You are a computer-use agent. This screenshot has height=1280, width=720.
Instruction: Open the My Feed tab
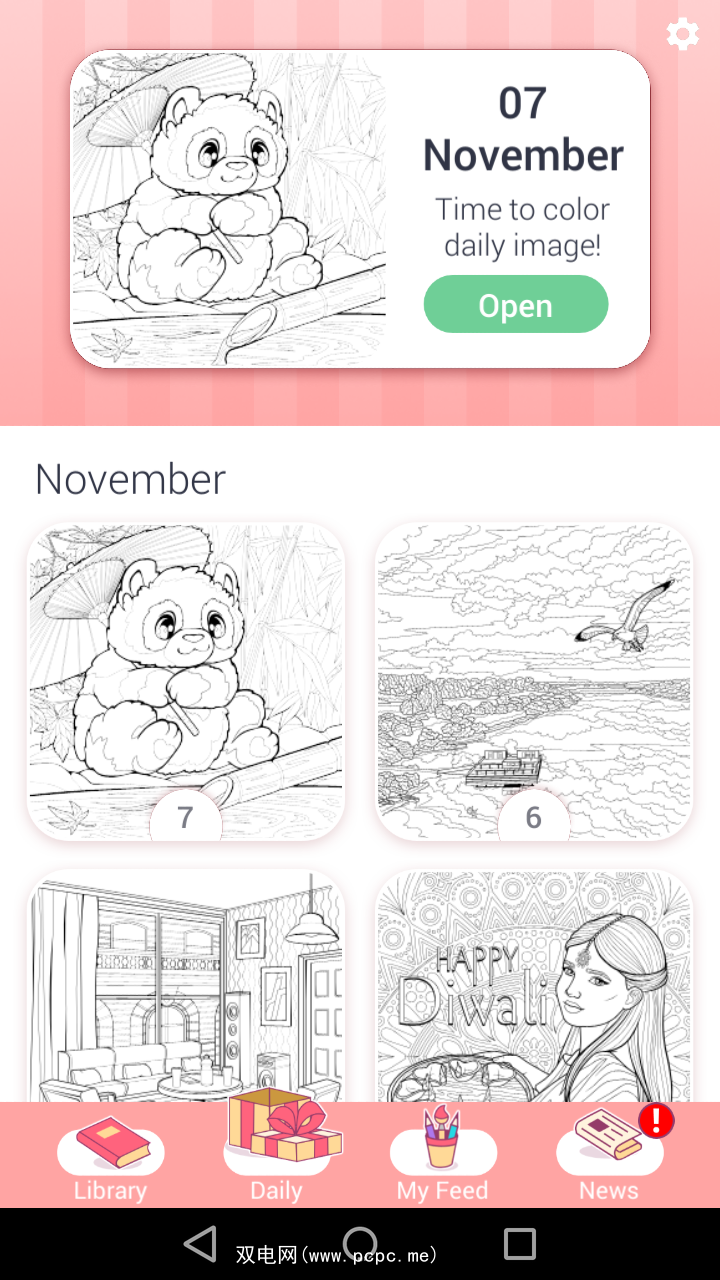(x=443, y=1158)
